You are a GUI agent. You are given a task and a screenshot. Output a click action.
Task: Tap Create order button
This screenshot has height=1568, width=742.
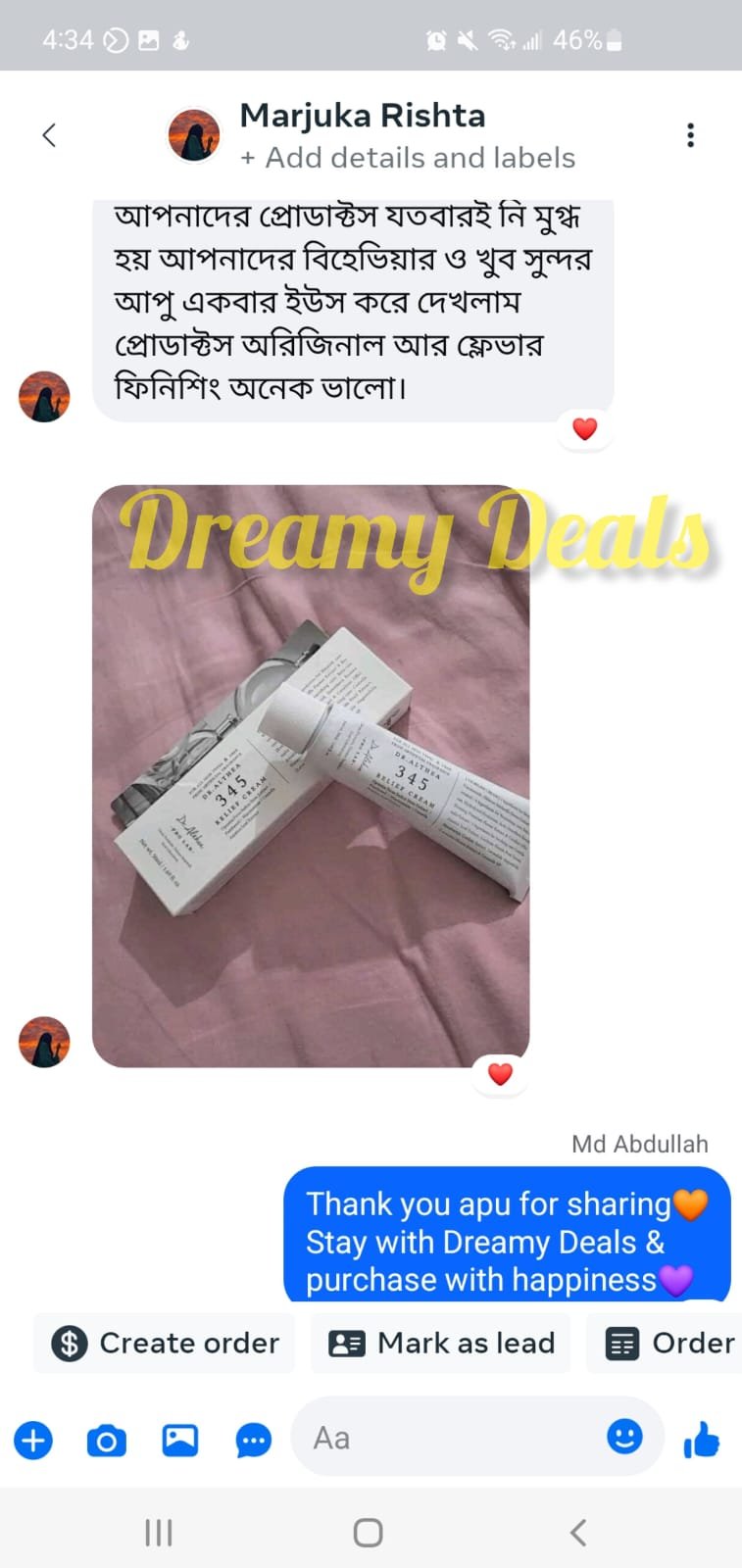[165, 1343]
